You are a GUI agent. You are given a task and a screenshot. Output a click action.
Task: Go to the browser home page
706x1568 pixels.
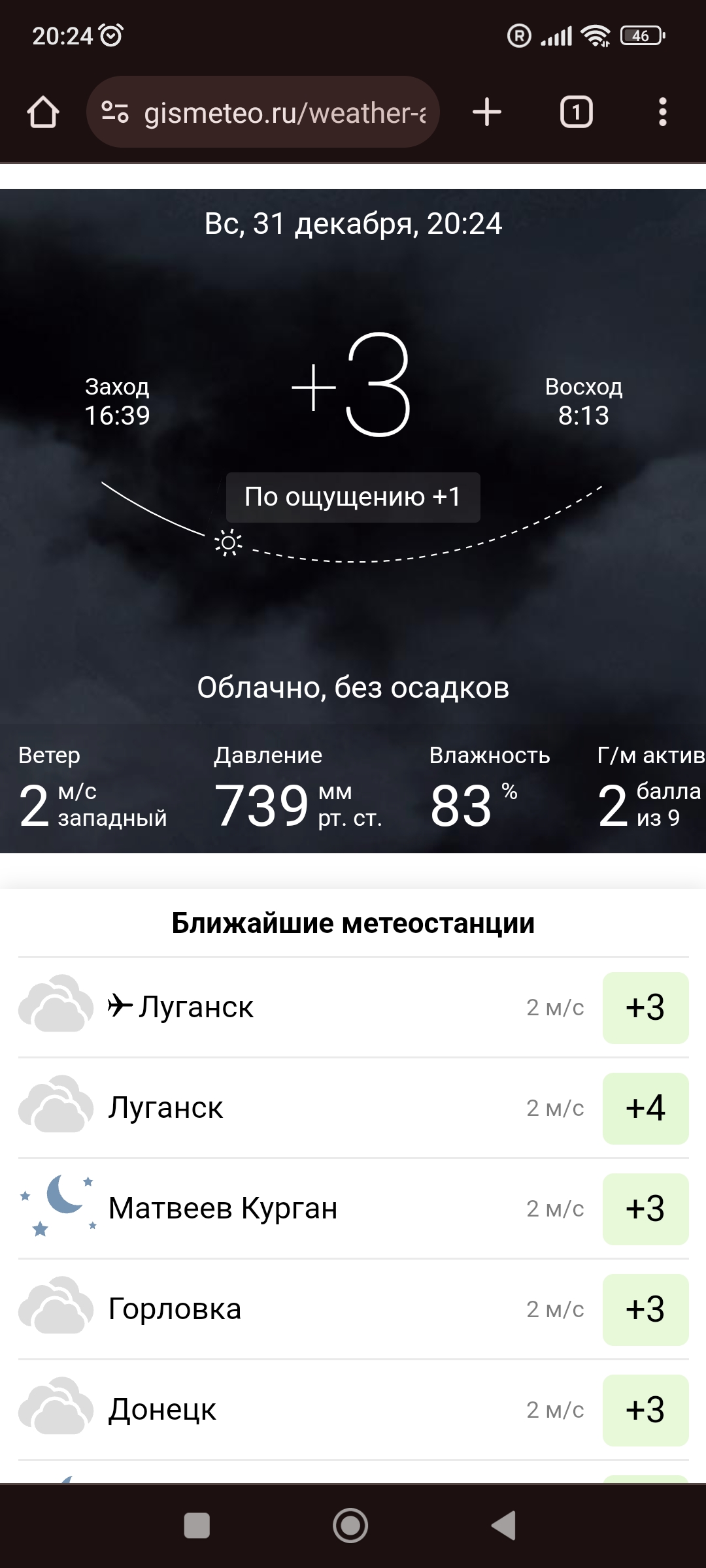43,112
